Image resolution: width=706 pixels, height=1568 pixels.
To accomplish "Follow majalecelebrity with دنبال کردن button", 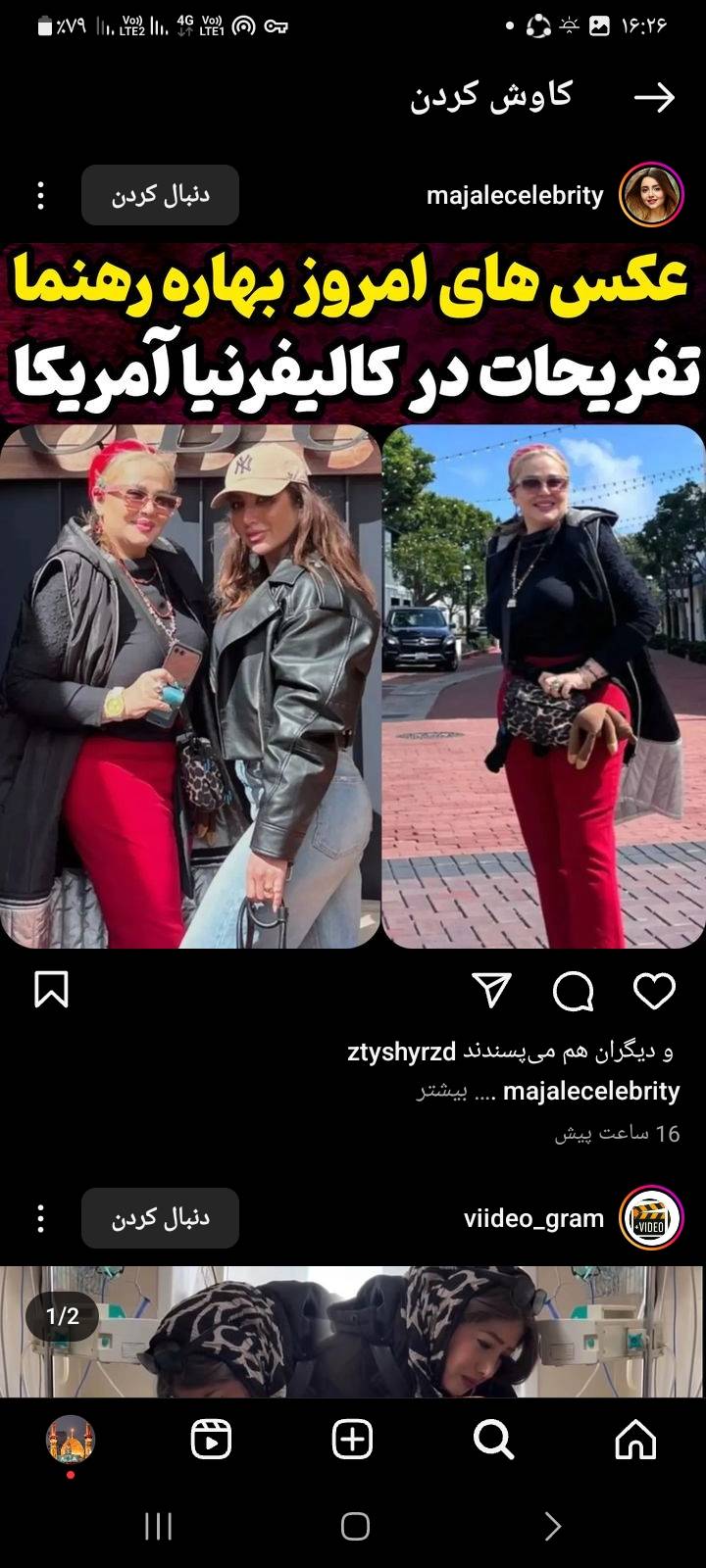I will (x=160, y=195).
